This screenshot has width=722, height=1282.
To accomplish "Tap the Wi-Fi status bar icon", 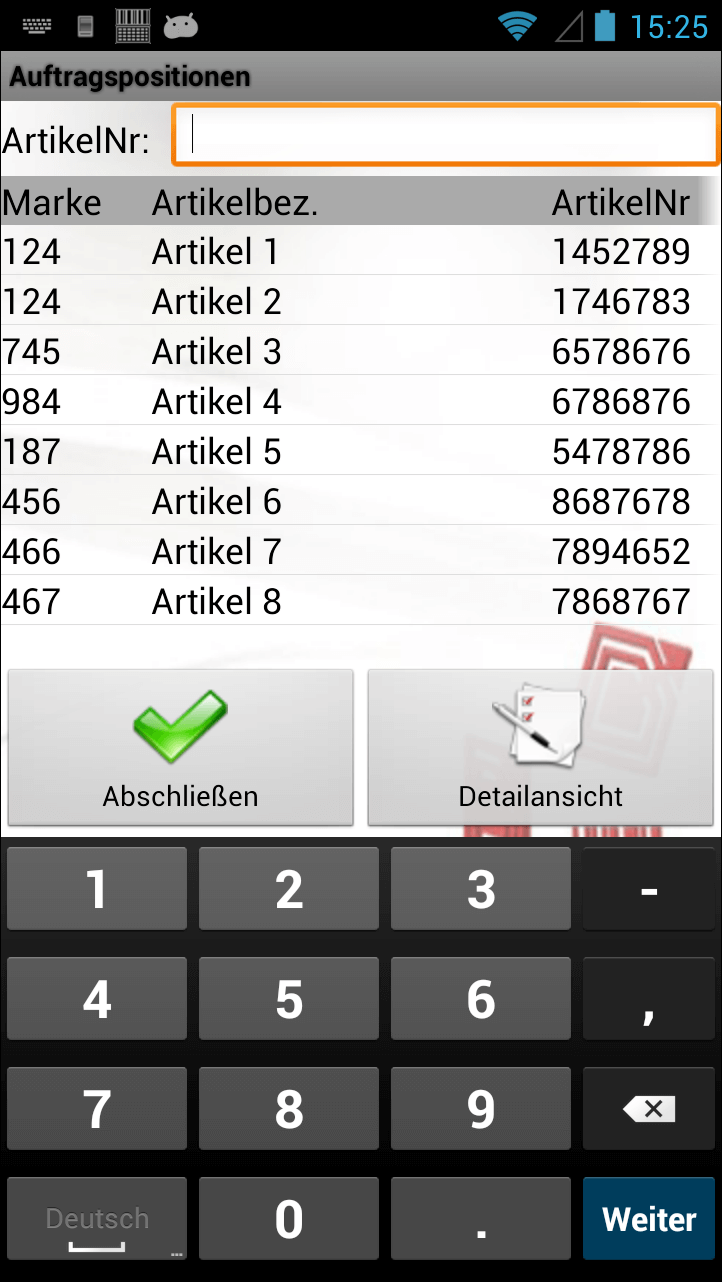I will pyautogui.click(x=516, y=25).
